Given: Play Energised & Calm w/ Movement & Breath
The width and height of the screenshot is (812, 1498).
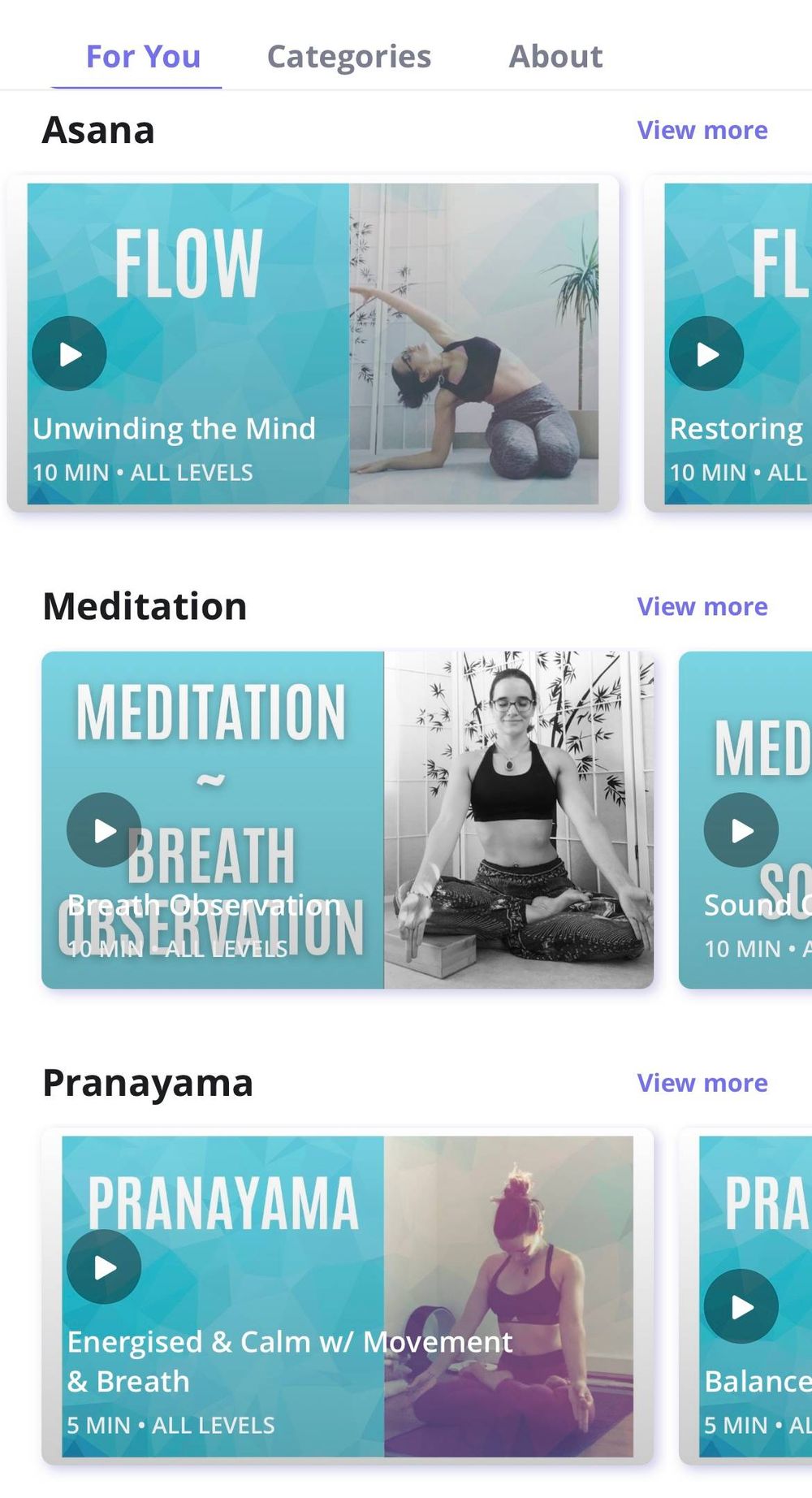Looking at the screenshot, I should [x=104, y=1266].
